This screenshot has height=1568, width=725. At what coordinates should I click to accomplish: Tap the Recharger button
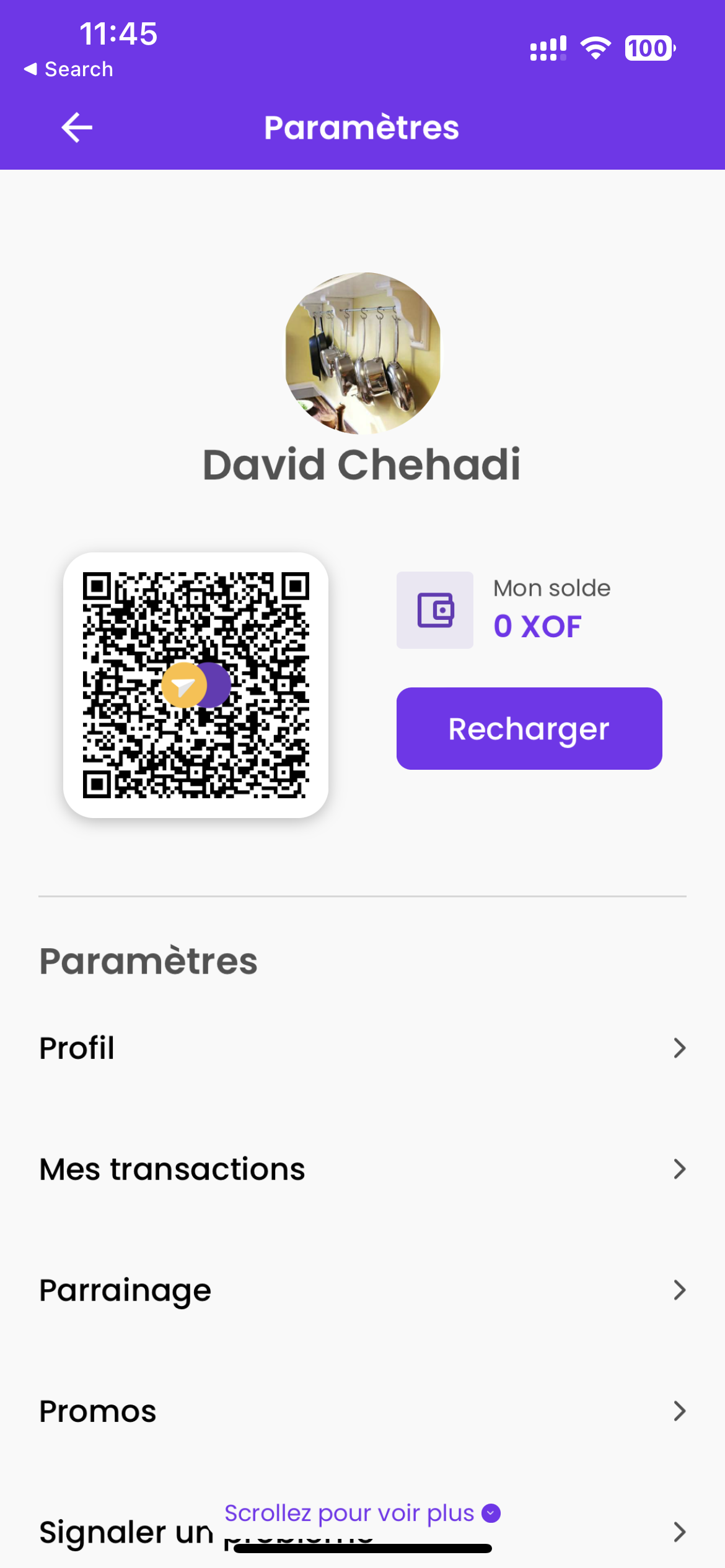(529, 728)
